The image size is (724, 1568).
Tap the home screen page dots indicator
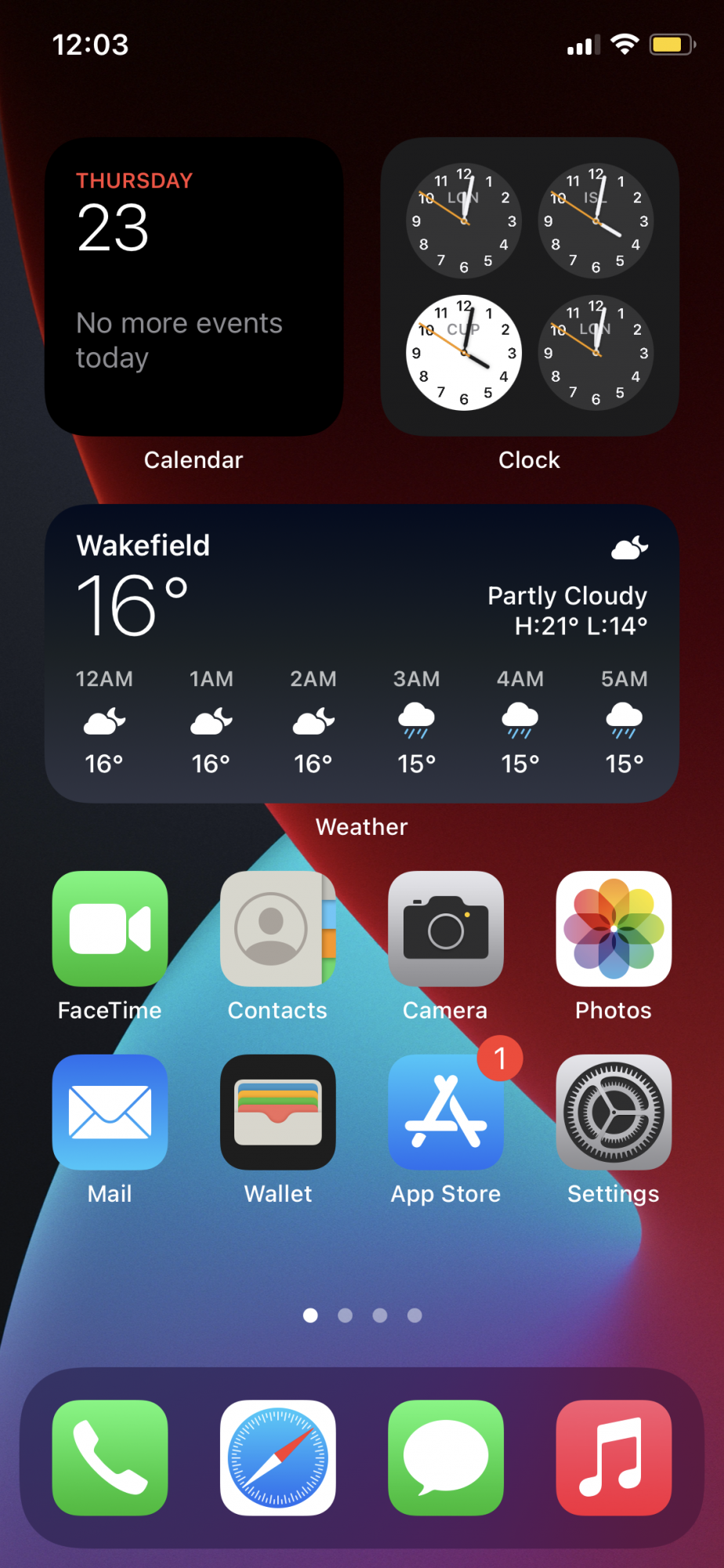(362, 1316)
